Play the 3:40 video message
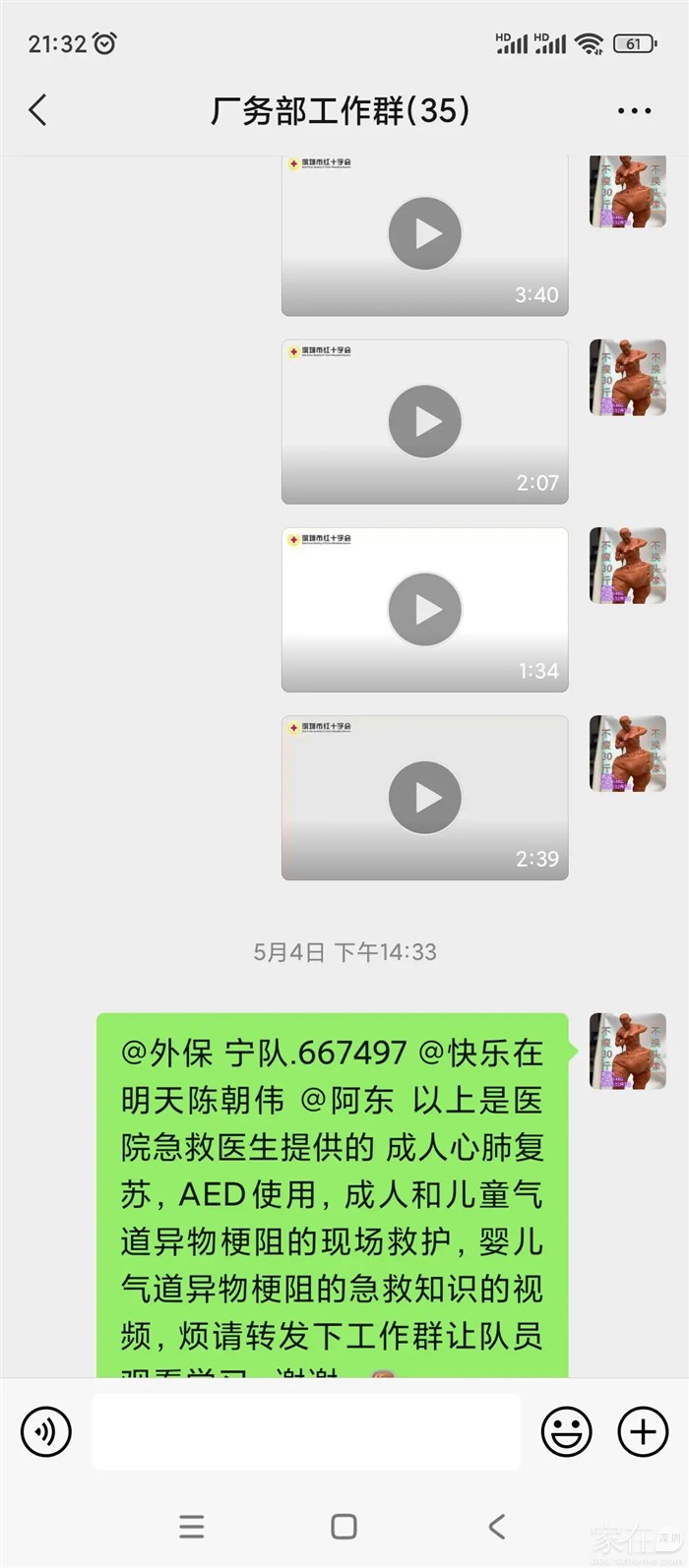This screenshot has height=1568, width=689. click(424, 234)
